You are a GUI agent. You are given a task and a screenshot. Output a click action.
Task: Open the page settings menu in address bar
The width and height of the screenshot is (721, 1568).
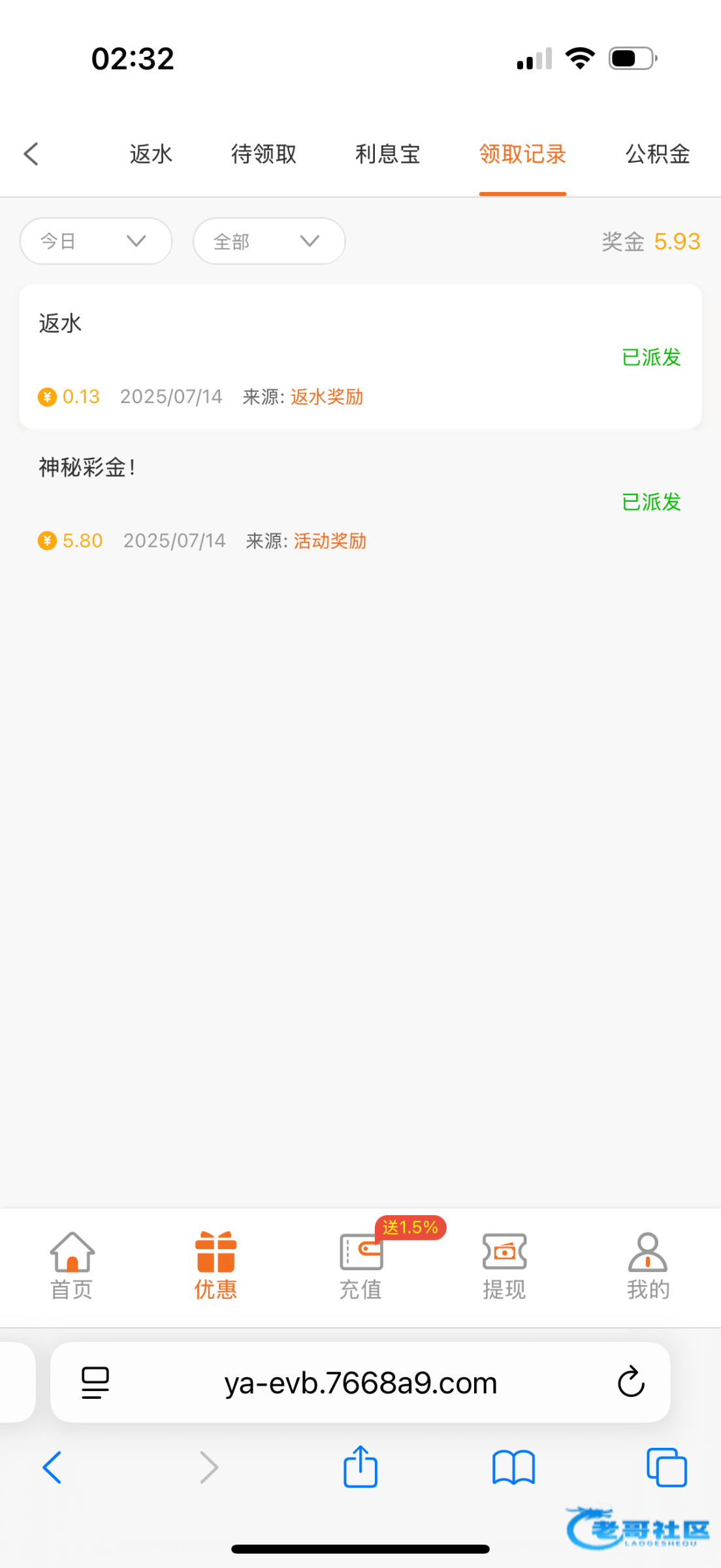click(95, 1382)
